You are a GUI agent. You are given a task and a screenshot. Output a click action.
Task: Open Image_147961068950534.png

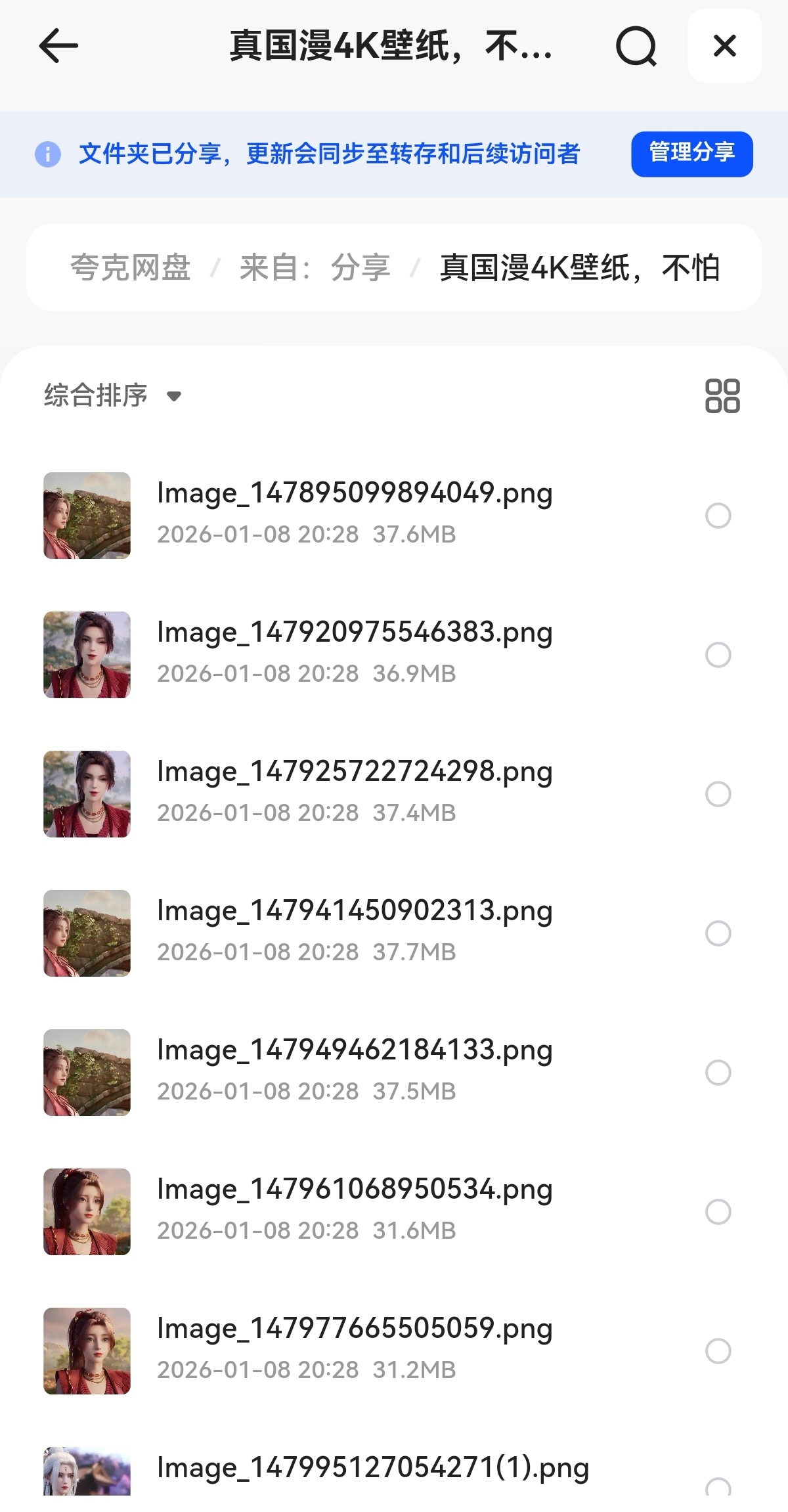pyautogui.click(x=355, y=1190)
